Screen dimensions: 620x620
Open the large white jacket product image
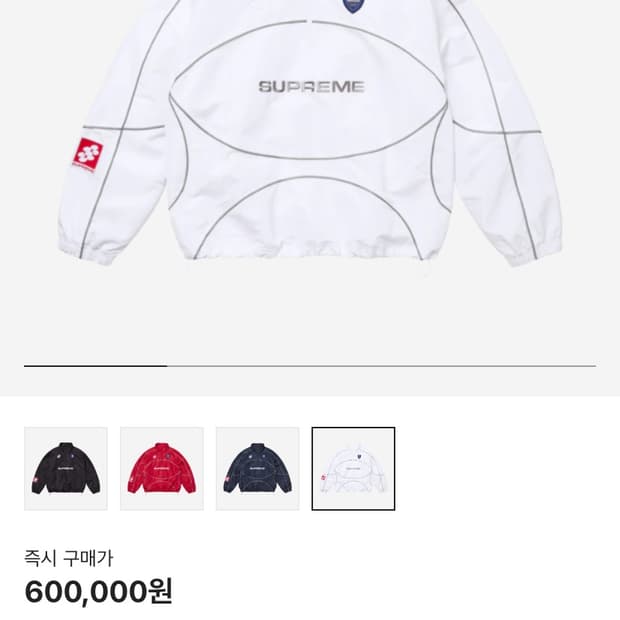point(310,150)
